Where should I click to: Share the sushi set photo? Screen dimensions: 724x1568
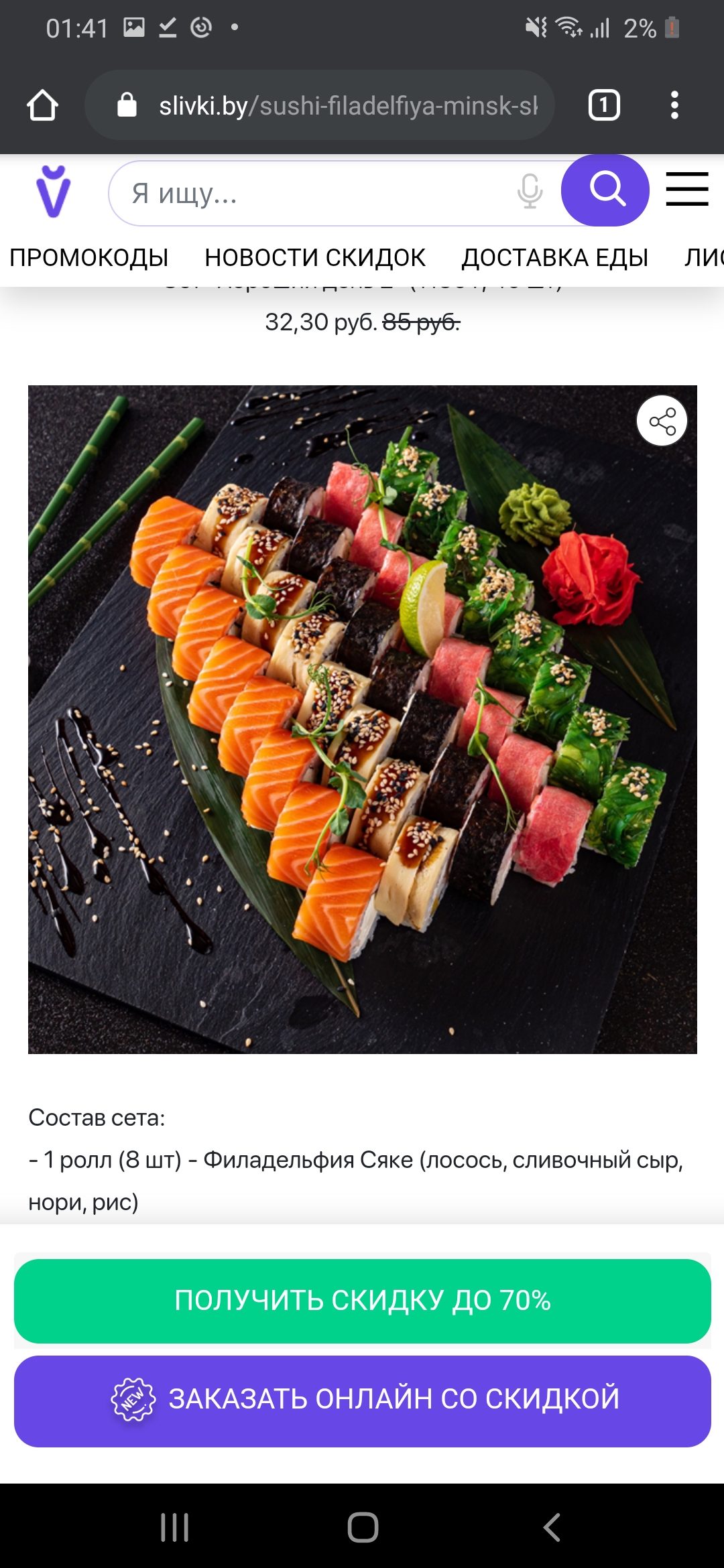coord(662,421)
